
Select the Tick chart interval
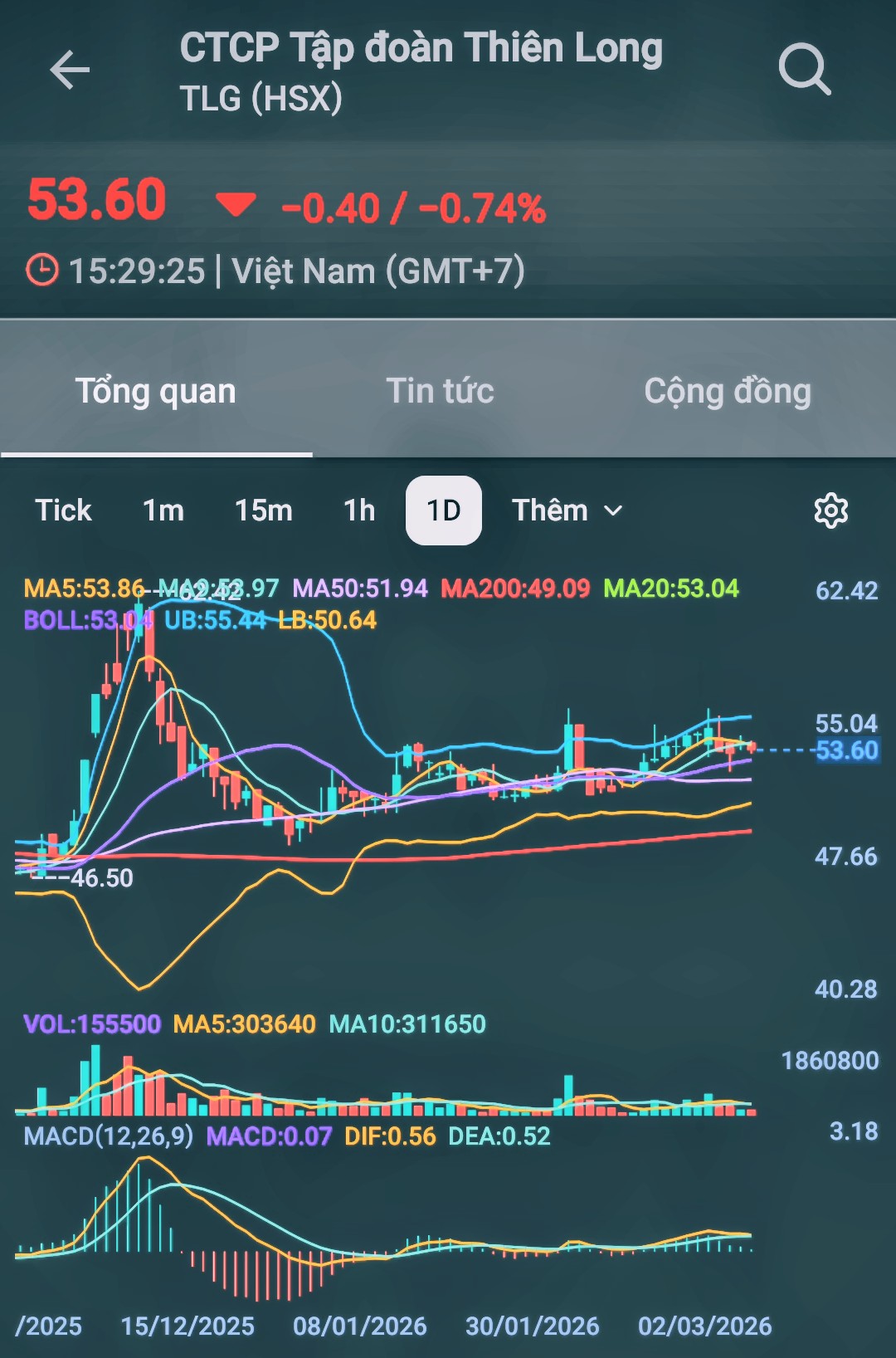tap(63, 510)
